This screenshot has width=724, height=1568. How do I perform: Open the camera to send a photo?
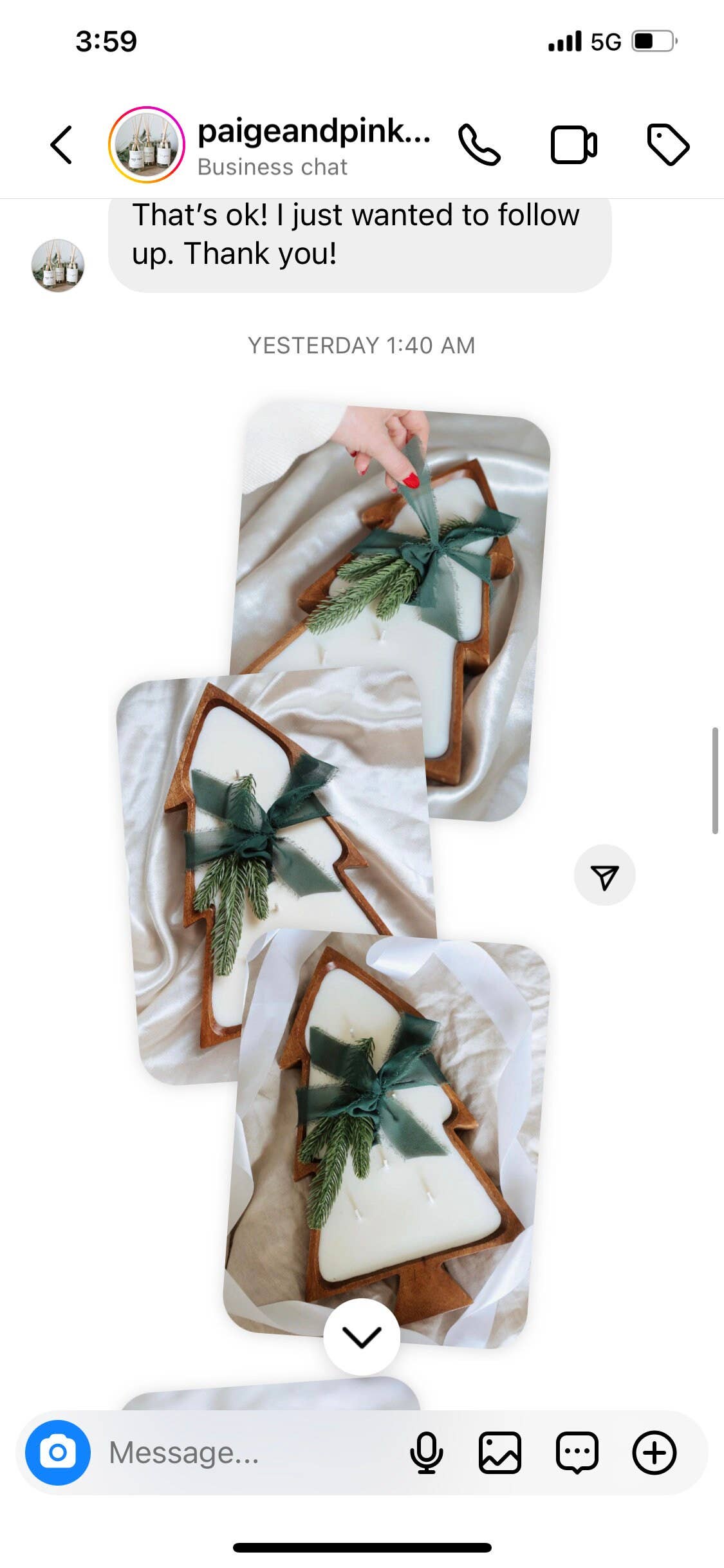[x=58, y=1453]
